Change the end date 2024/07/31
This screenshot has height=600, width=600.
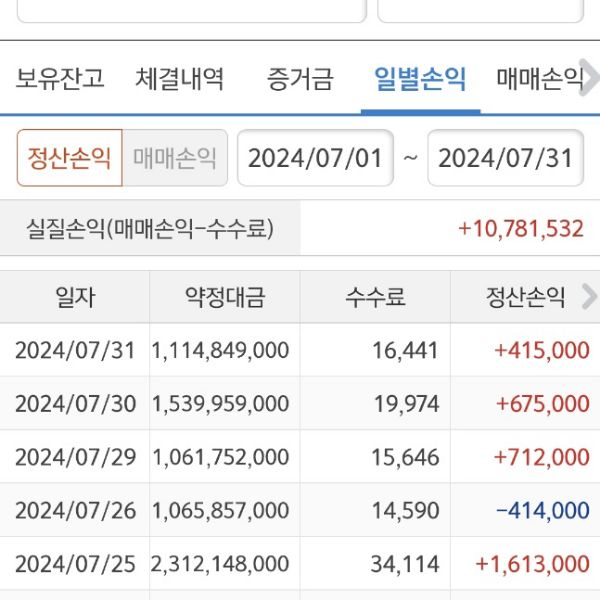pyautogui.click(x=505, y=158)
